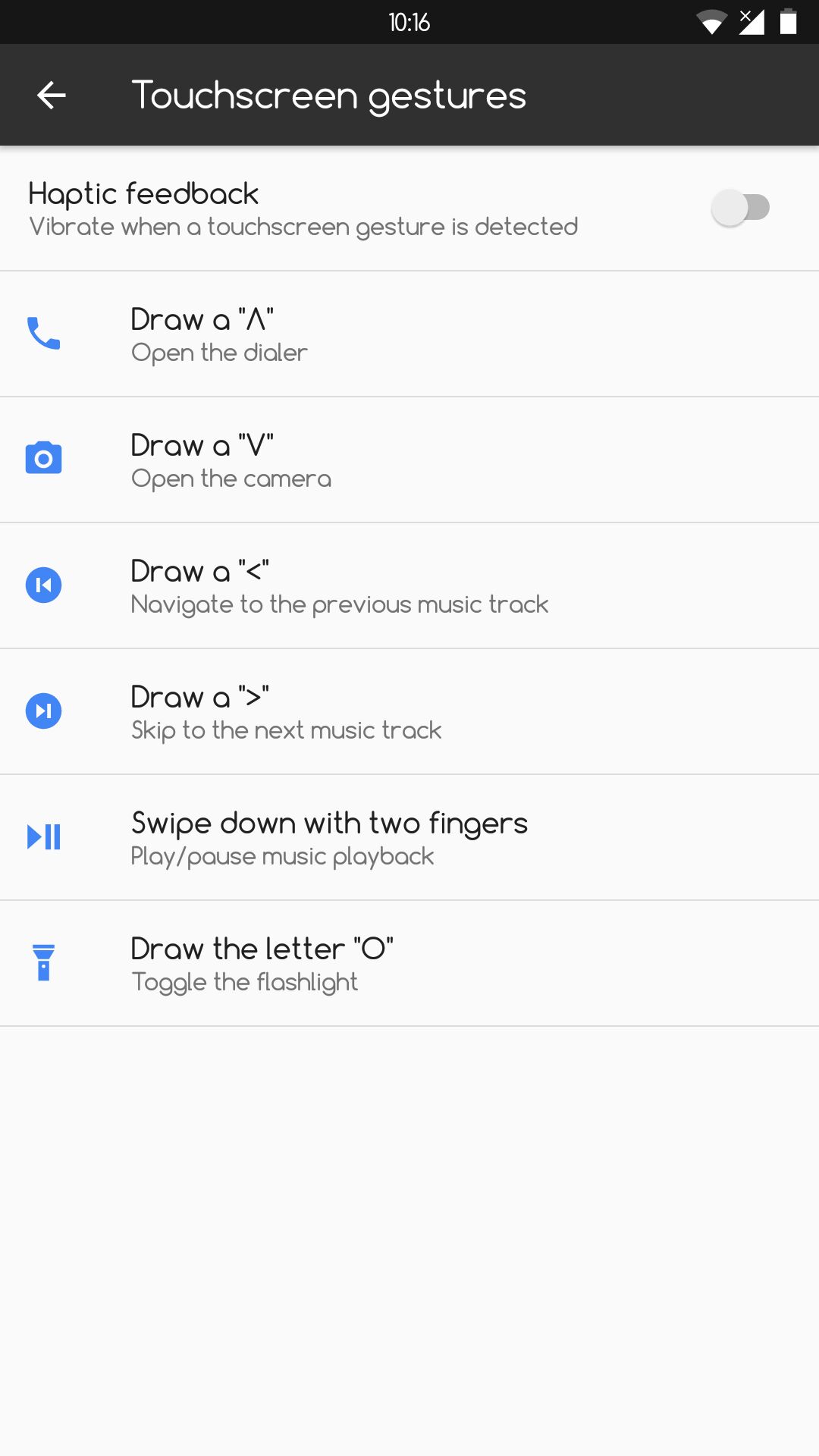This screenshot has width=819, height=1456.
Task: Select the Draw a "V" camera gesture
Action: click(409, 460)
